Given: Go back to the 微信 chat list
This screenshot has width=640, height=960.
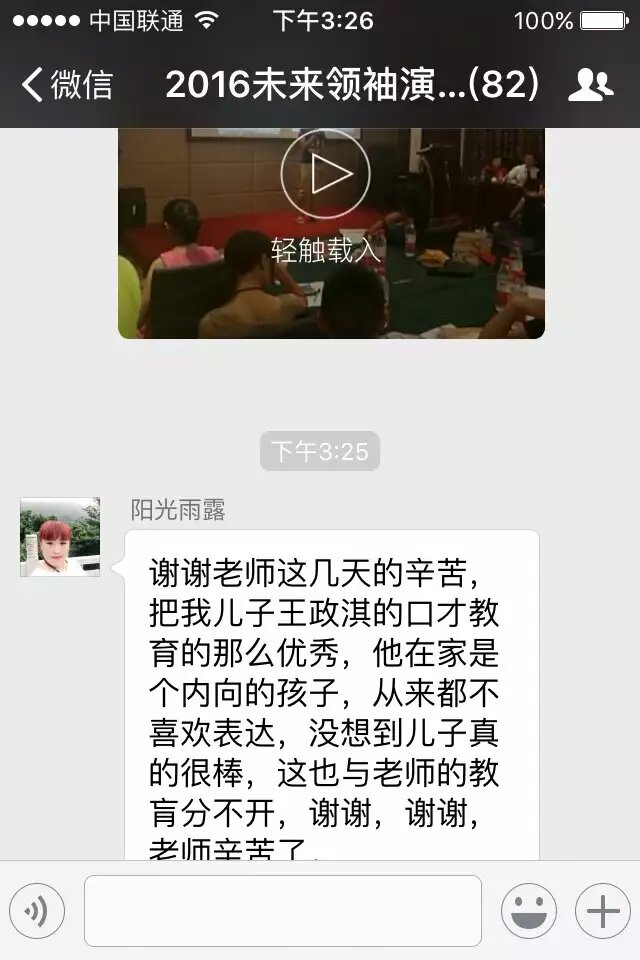Looking at the screenshot, I should [x=66, y=86].
